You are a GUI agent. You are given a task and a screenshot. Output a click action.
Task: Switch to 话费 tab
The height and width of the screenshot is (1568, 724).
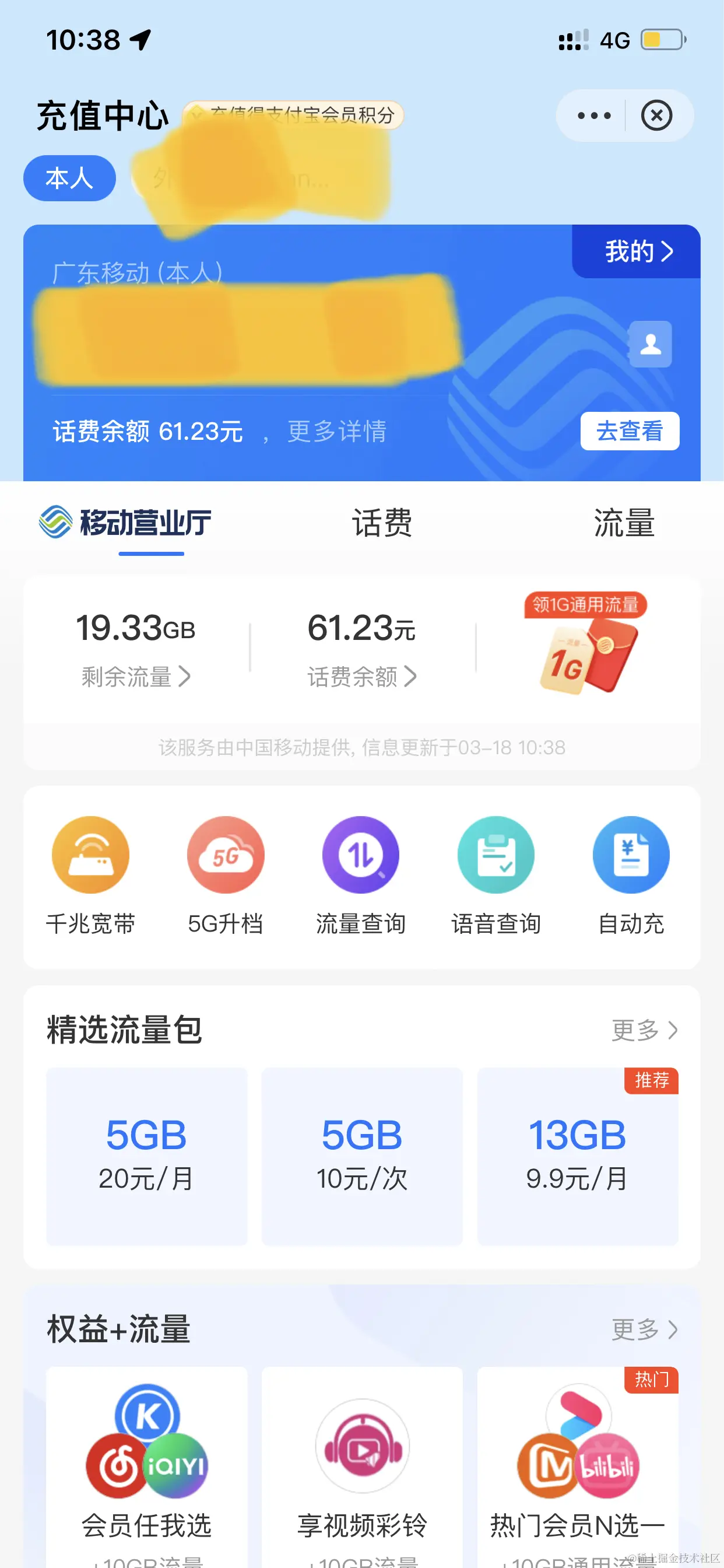click(382, 523)
